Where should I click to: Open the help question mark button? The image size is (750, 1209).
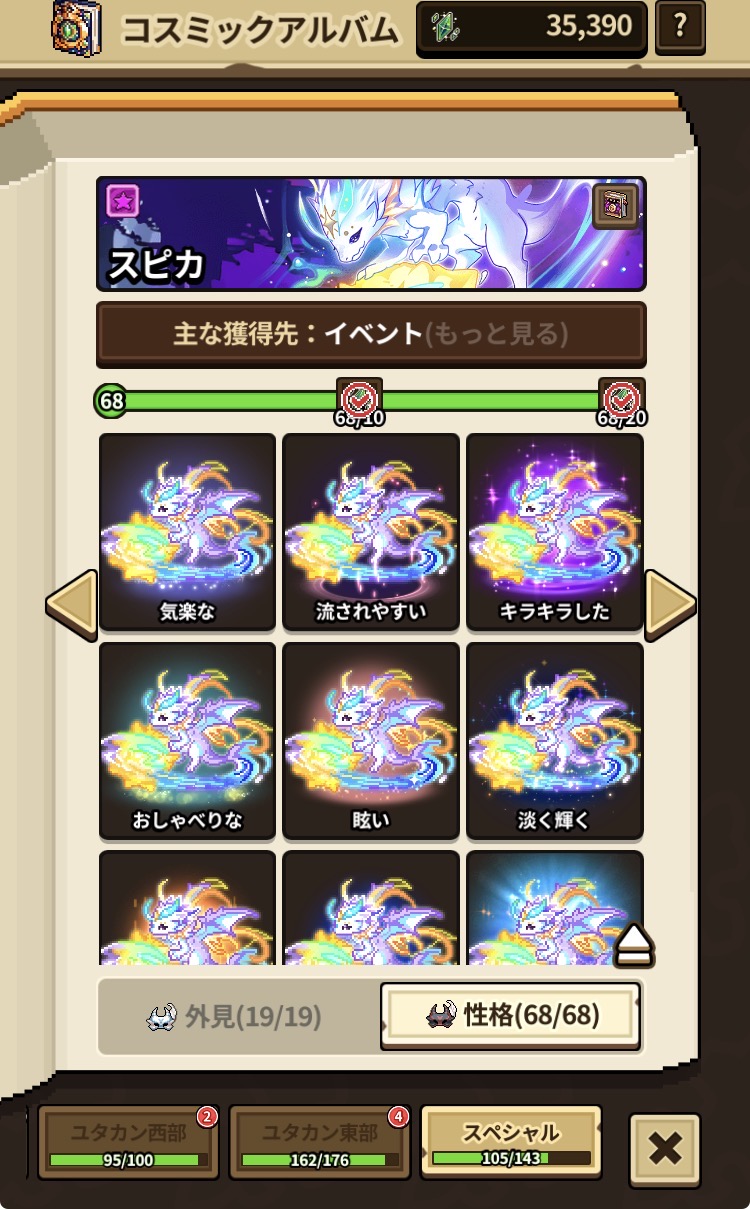680,27
